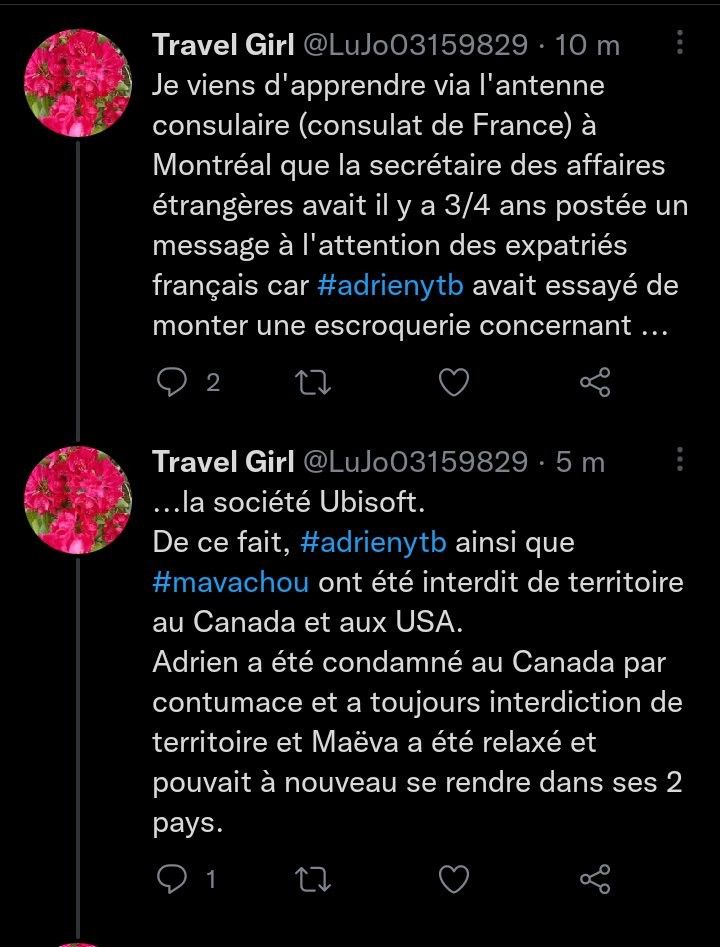Open #adrienytb hashtag in the 10 m tweet
This screenshot has height=947, width=720.
tap(391, 287)
